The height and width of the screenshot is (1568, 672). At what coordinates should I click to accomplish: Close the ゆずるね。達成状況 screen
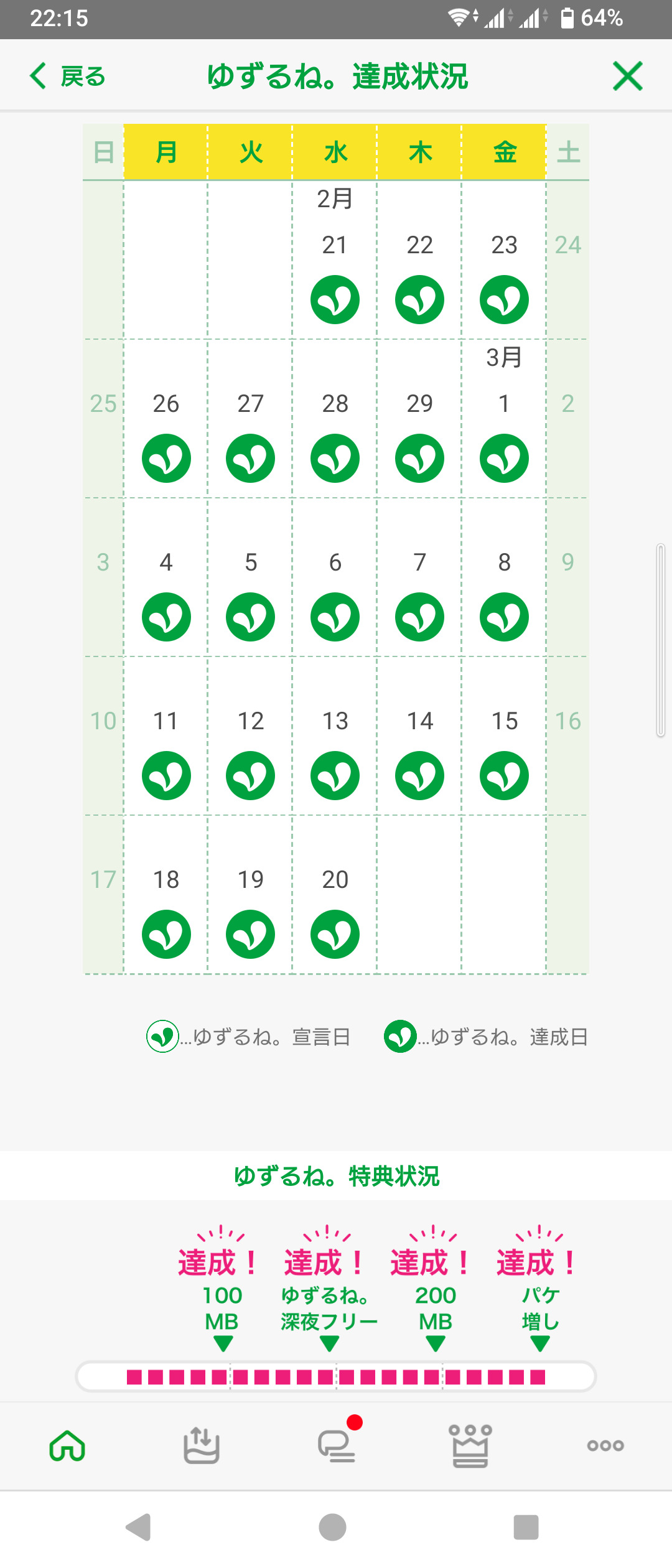(627, 77)
